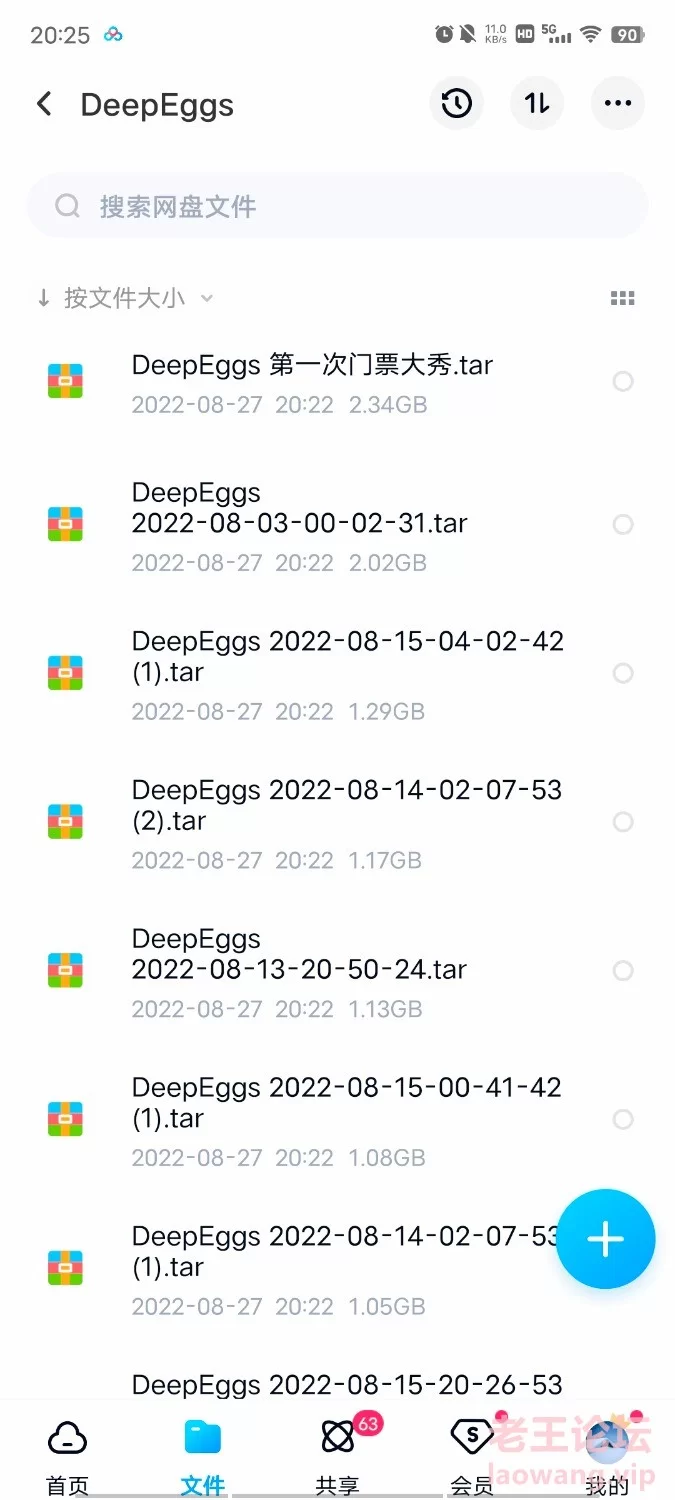Open the 会员 tab
Viewport: 675px width, 1500px height.
[472, 1456]
